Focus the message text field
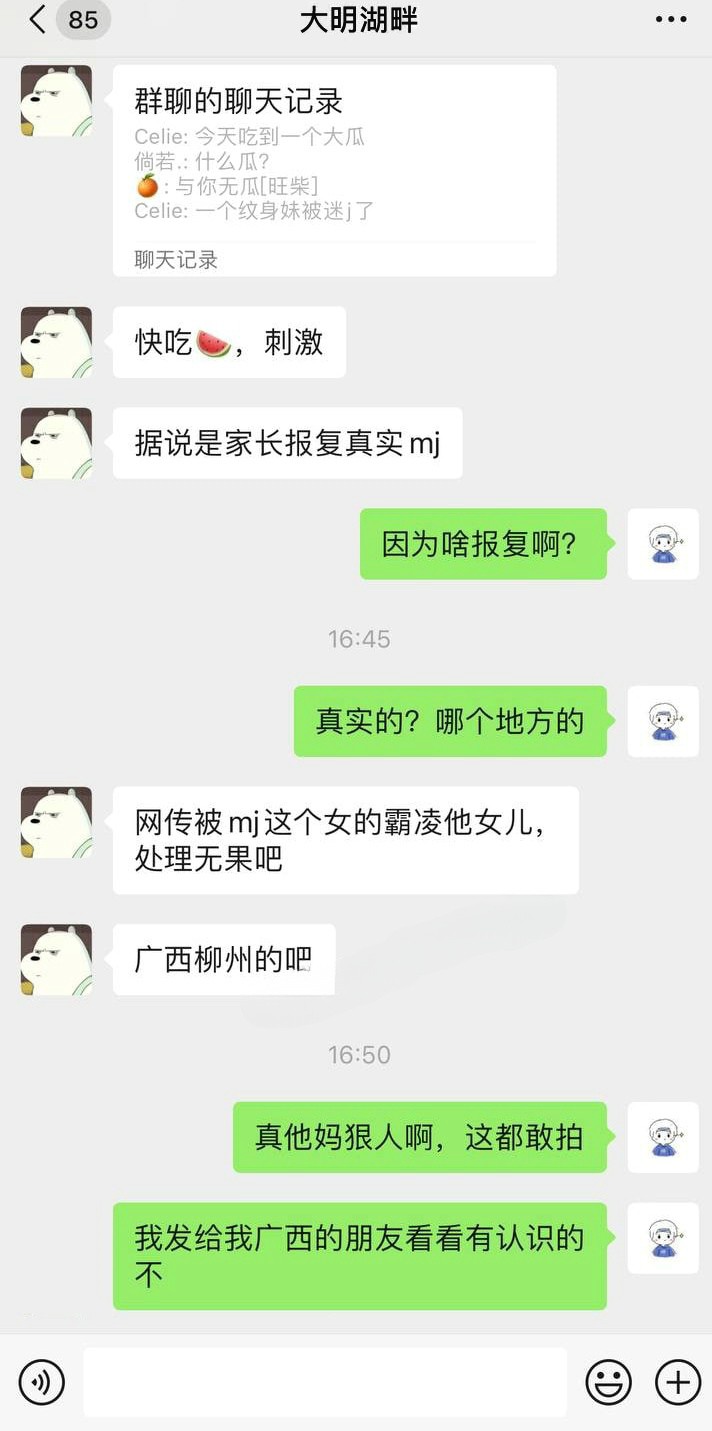 324,1382
